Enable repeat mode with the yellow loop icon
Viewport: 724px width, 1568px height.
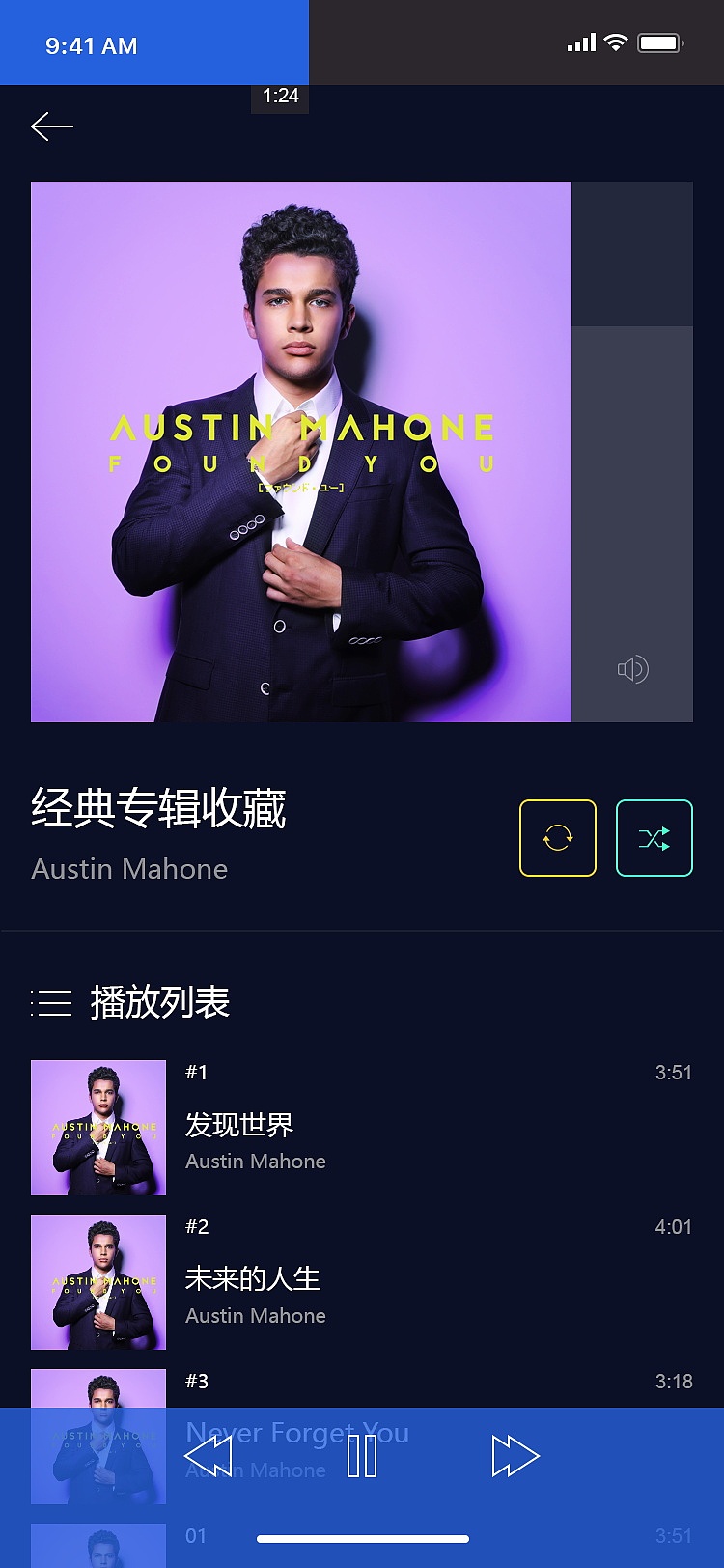[x=557, y=838]
